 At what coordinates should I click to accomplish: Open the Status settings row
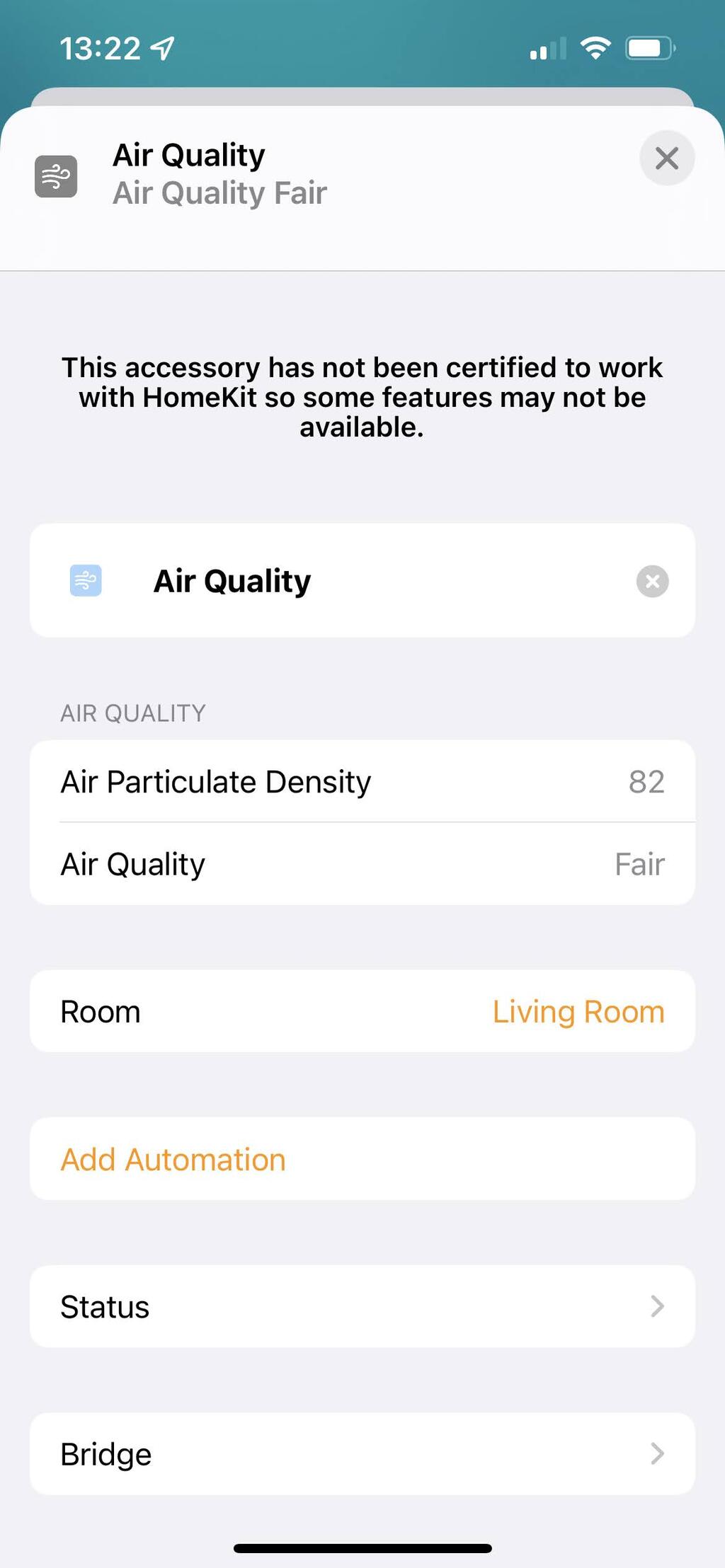[x=362, y=1306]
